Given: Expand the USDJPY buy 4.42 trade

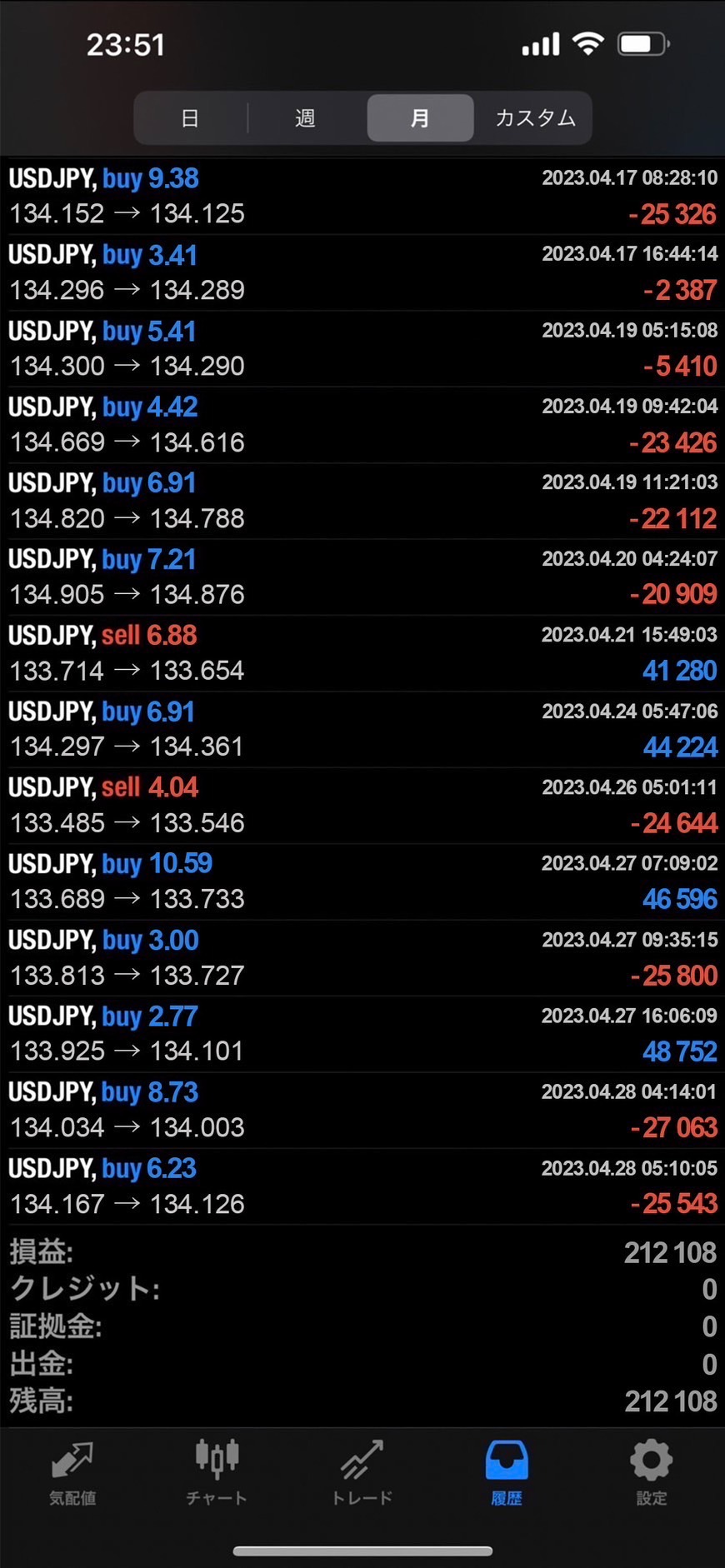Looking at the screenshot, I should coord(362,425).
